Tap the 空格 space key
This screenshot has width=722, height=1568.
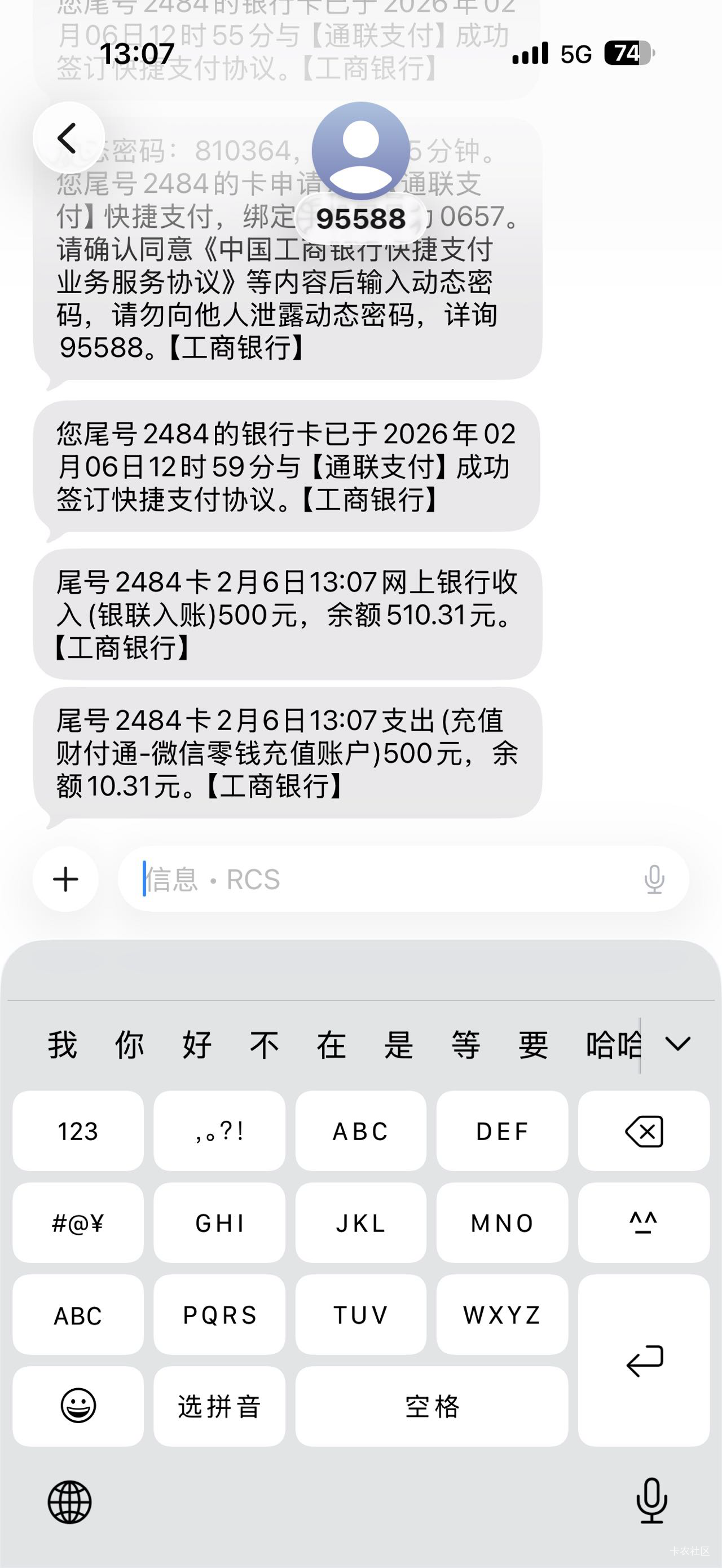pyautogui.click(x=432, y=1406)
